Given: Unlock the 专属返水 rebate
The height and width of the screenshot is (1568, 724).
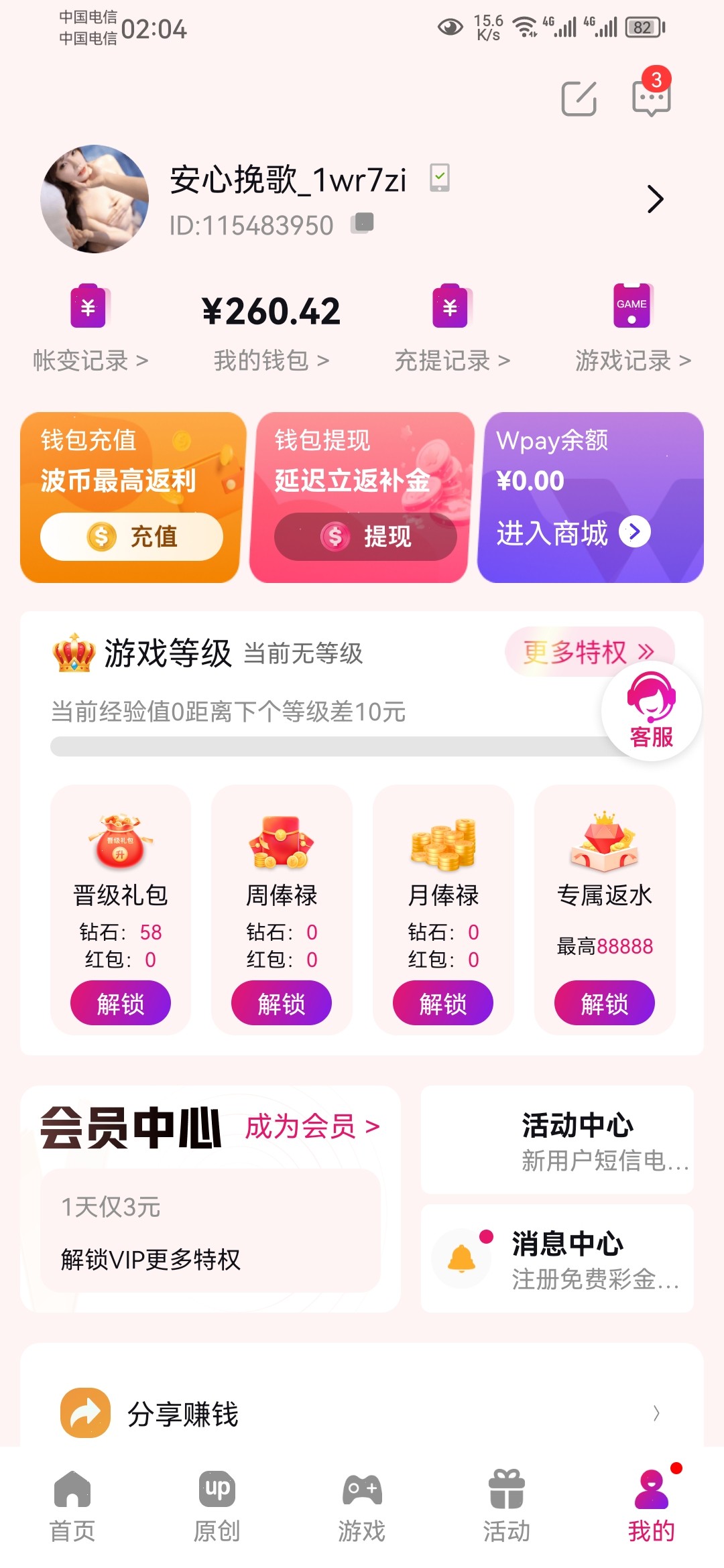Looking at the screenshot, I should point(604,1003).
